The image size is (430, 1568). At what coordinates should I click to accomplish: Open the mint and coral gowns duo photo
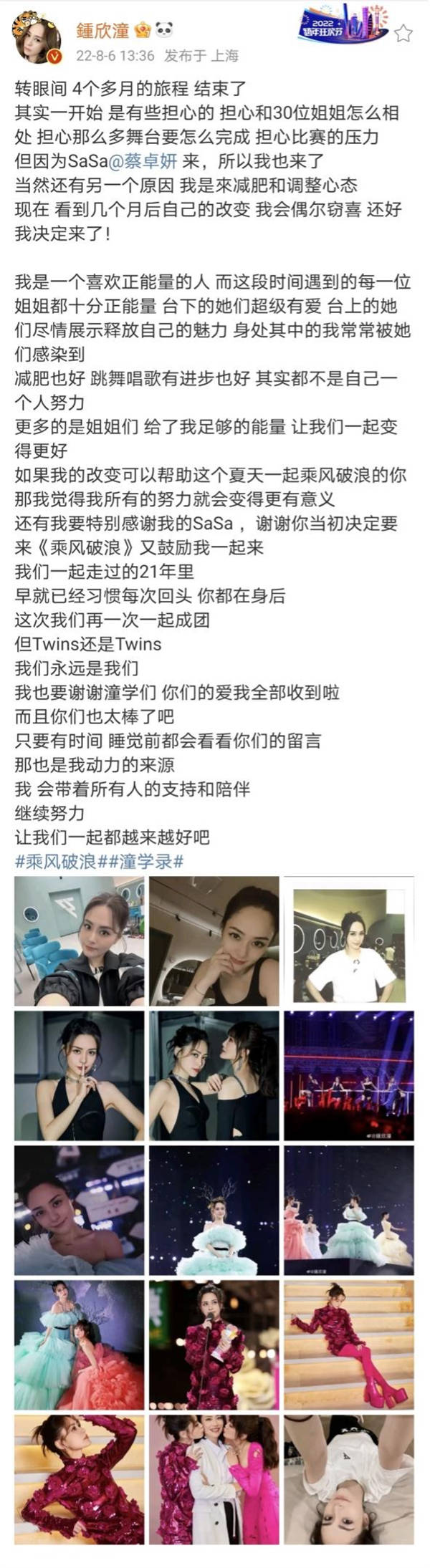[x=79, y=1345]
